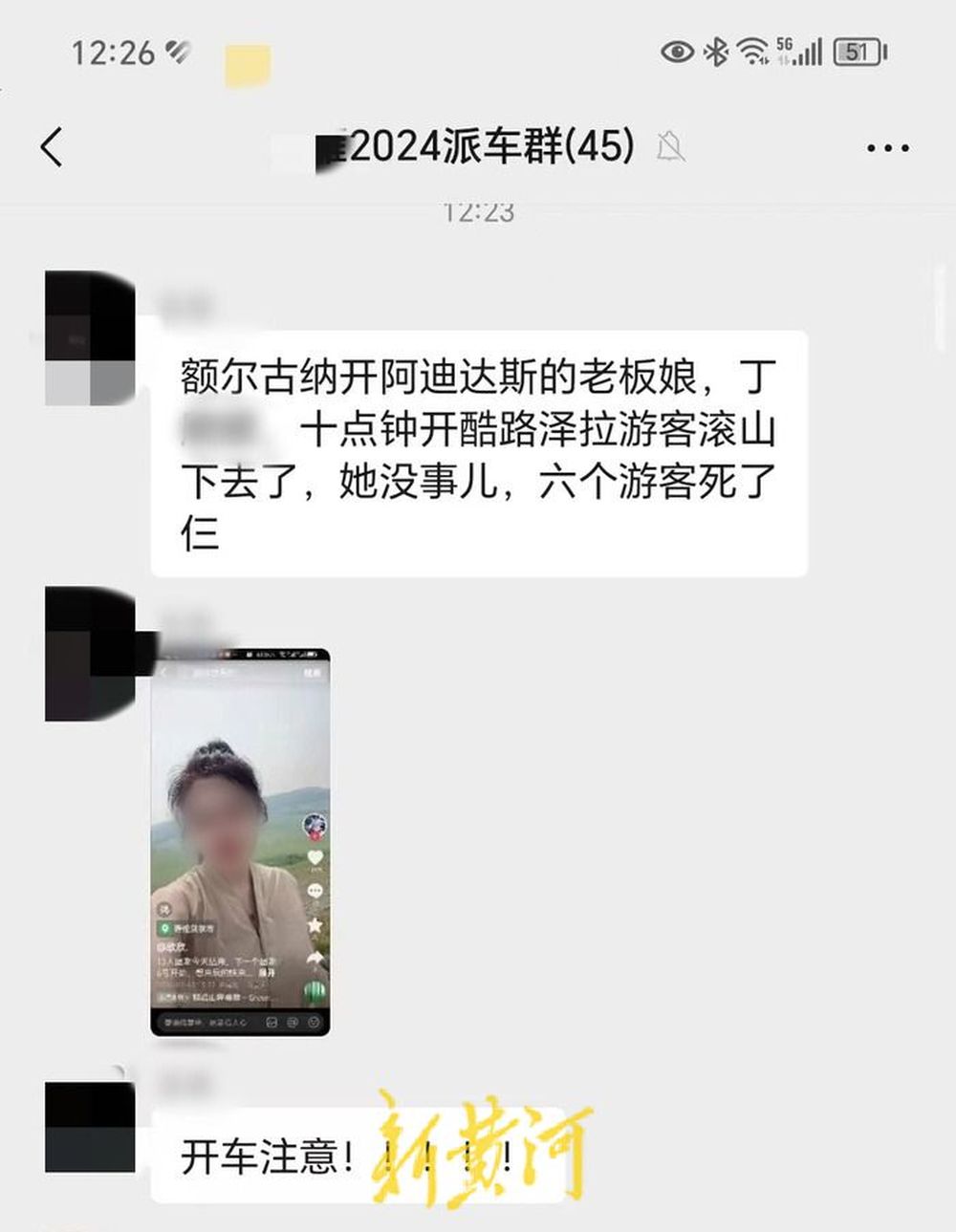Open avatar of sender of 额尔古纳 message
The height and width of the screenshot is (1232, 956).
(x=91, y=338)
